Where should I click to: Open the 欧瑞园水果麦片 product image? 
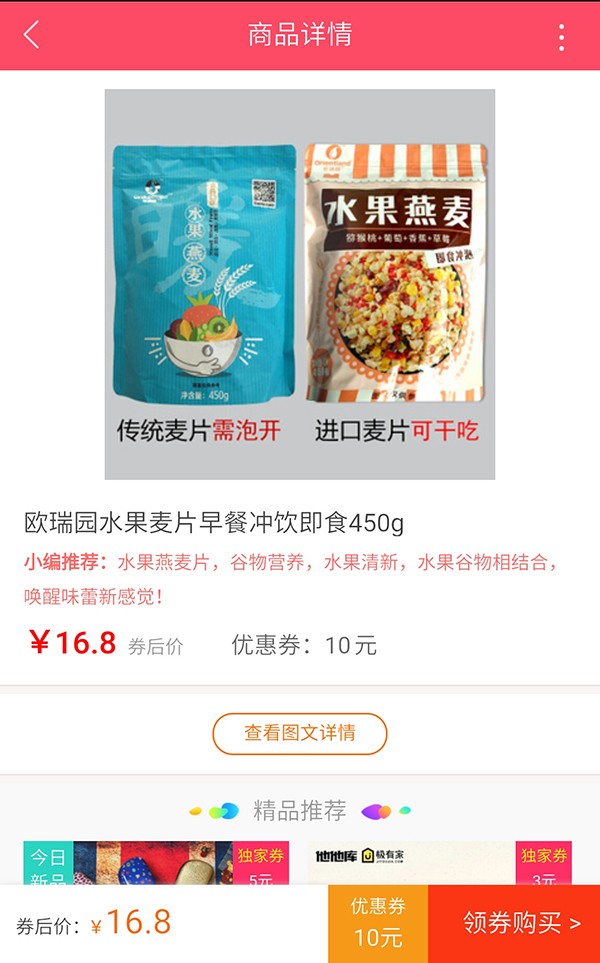point(300,284)
